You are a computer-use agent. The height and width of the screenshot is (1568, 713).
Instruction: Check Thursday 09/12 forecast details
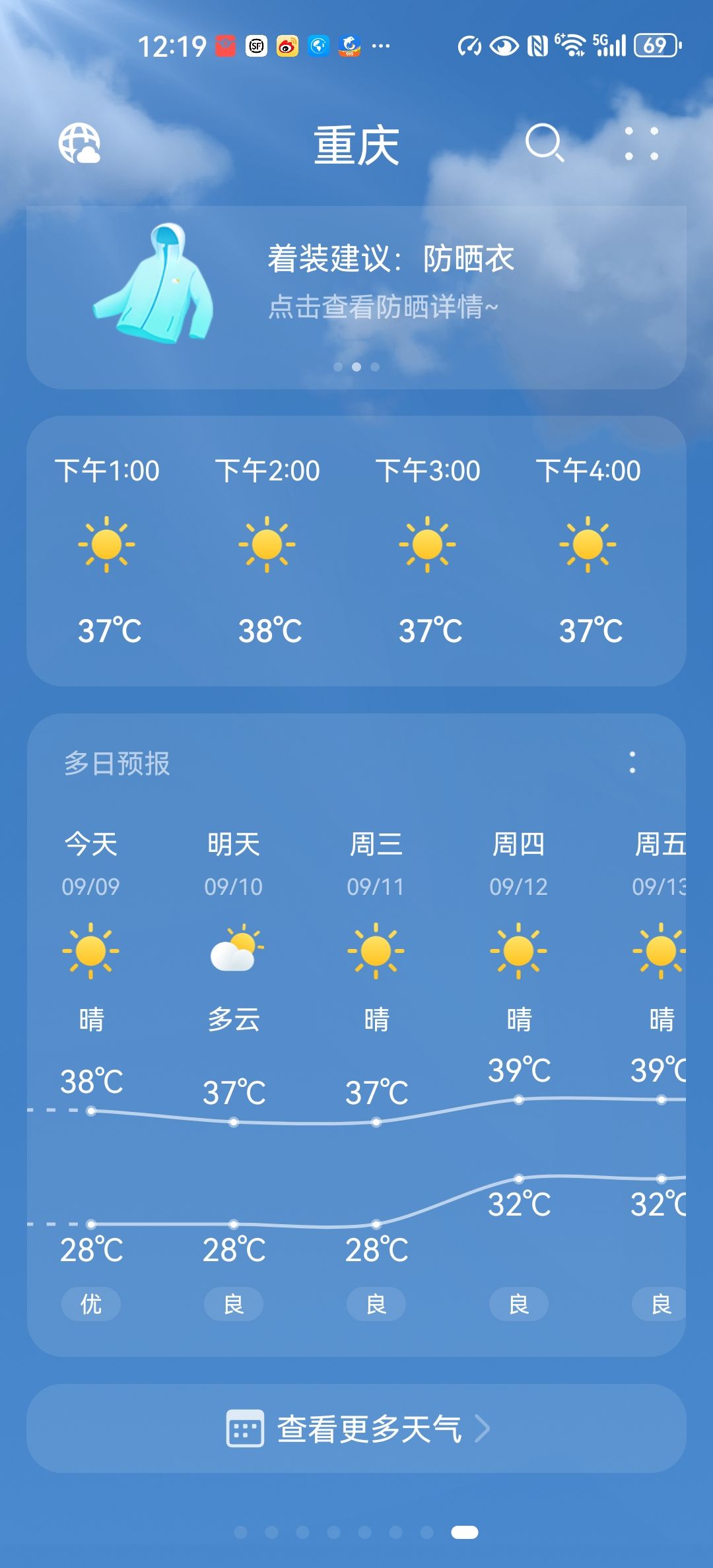pyautogui.click(x=519, y=950)
